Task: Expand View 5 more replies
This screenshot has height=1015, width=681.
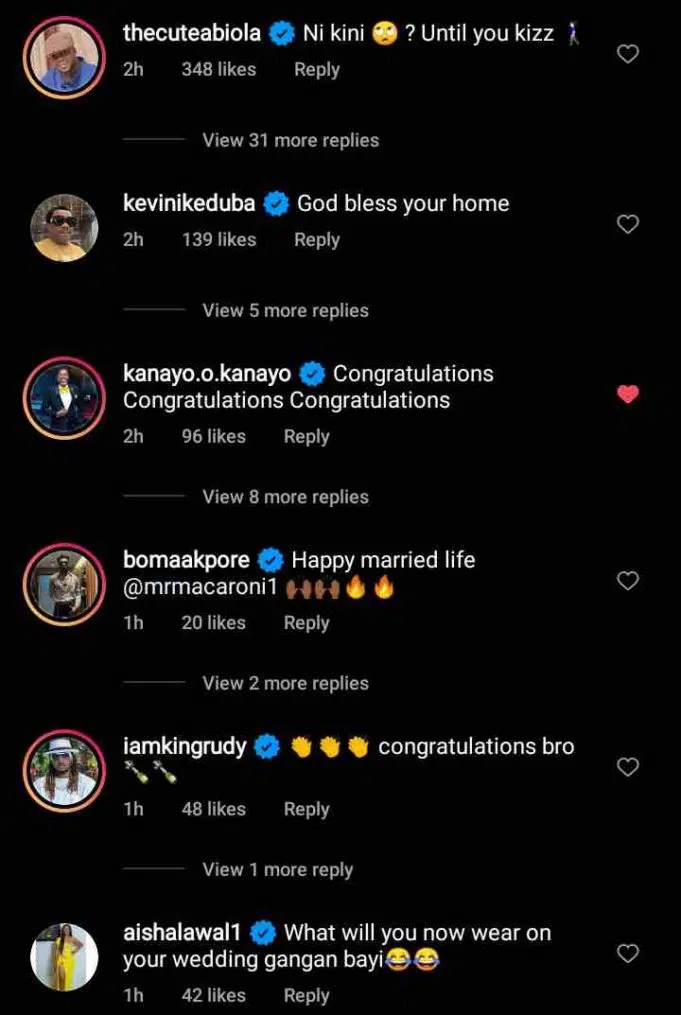Action: click(285, 311)
